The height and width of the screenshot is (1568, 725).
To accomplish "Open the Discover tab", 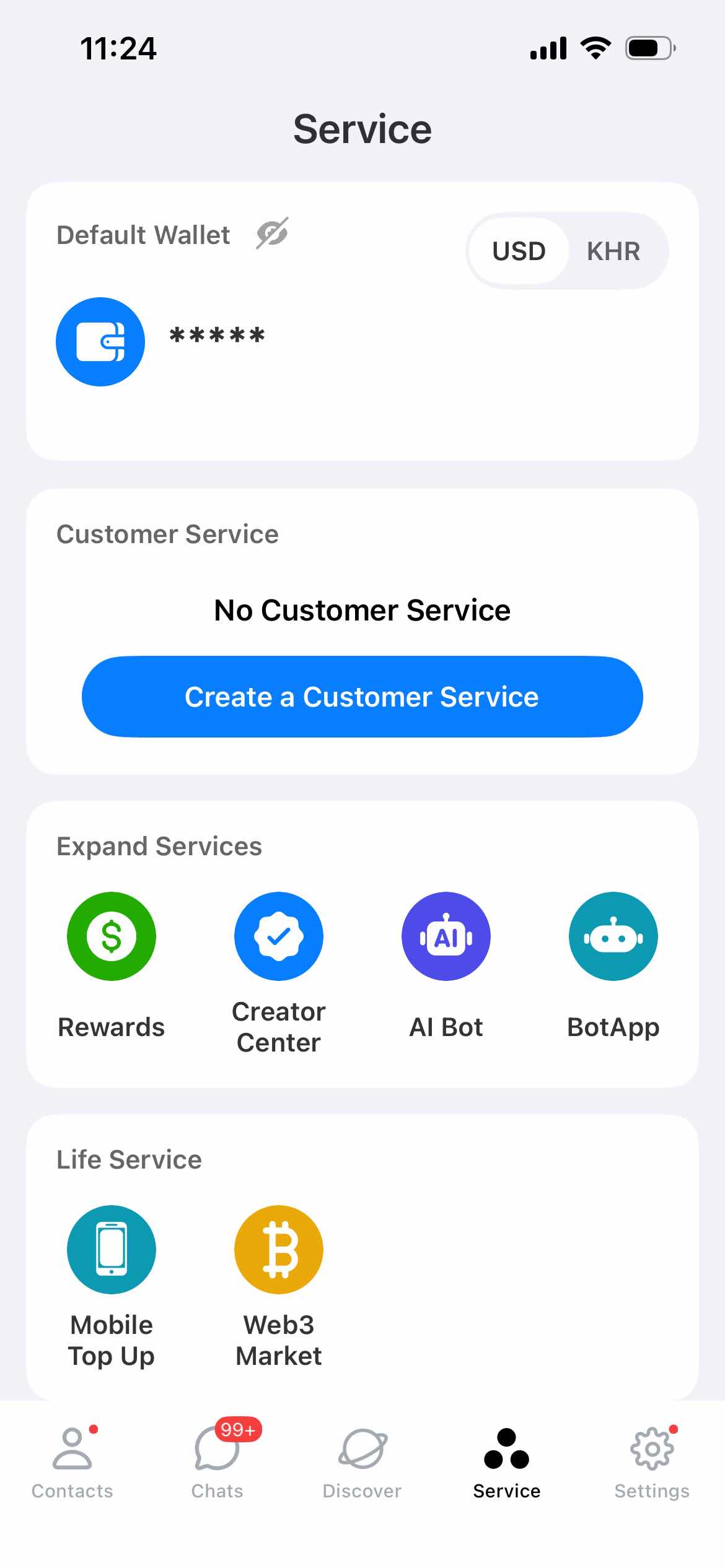I will [x=362, y=1460].
